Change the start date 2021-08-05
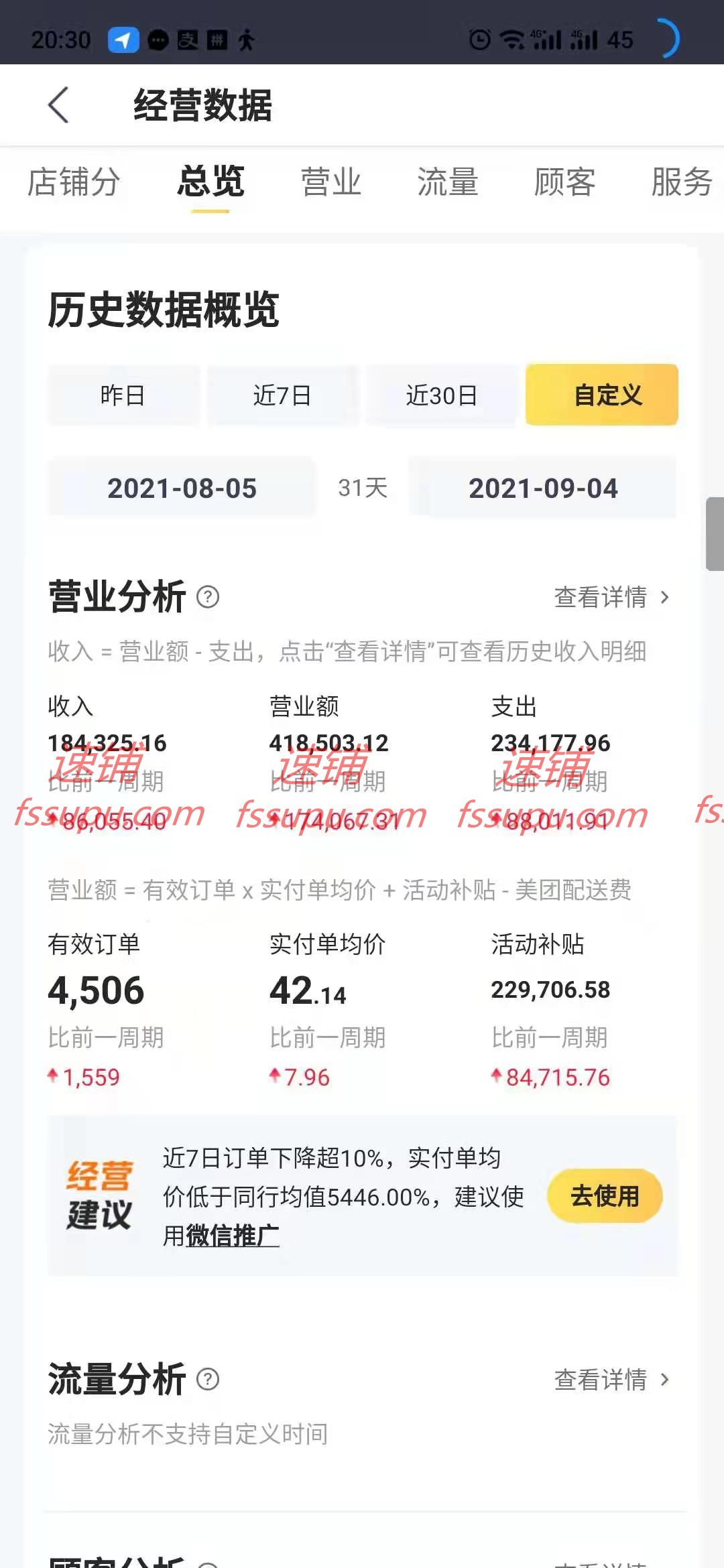724x1568 pixels. click(x=182, y=488)
